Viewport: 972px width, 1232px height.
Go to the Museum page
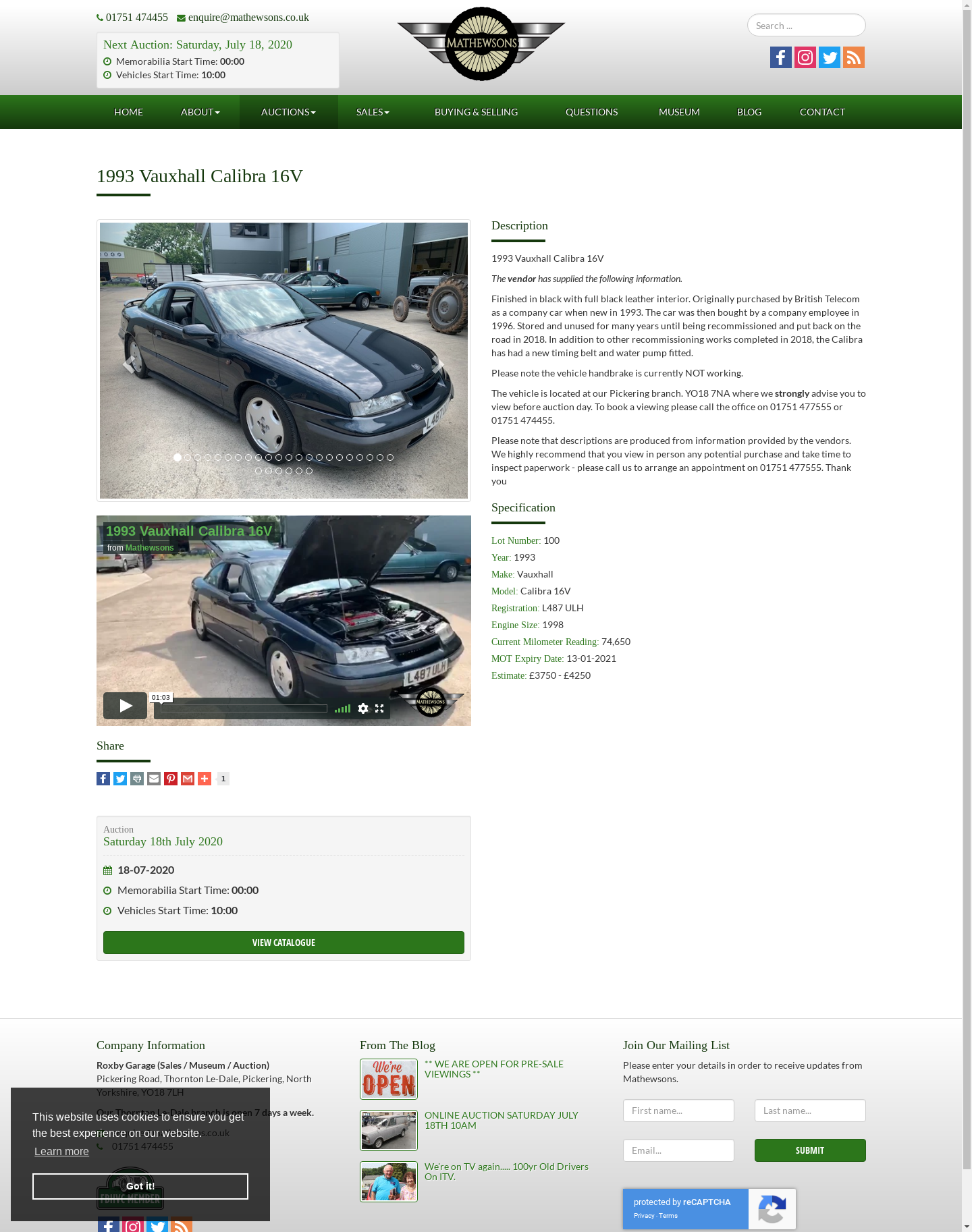click(678, 112)
